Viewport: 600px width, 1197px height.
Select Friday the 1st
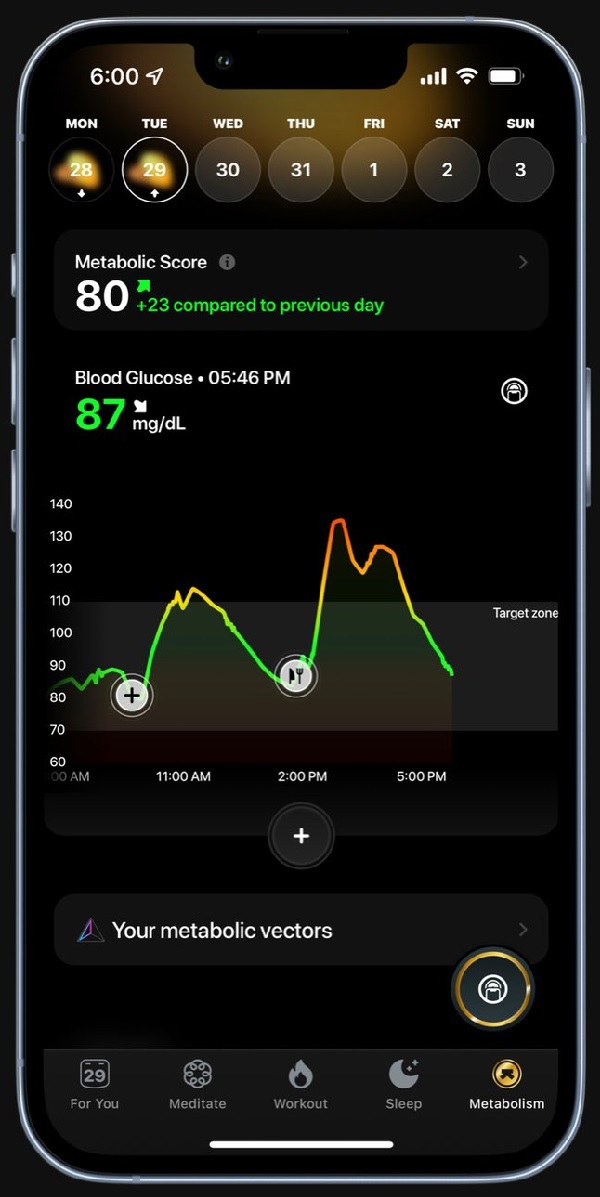pos(374,170)
